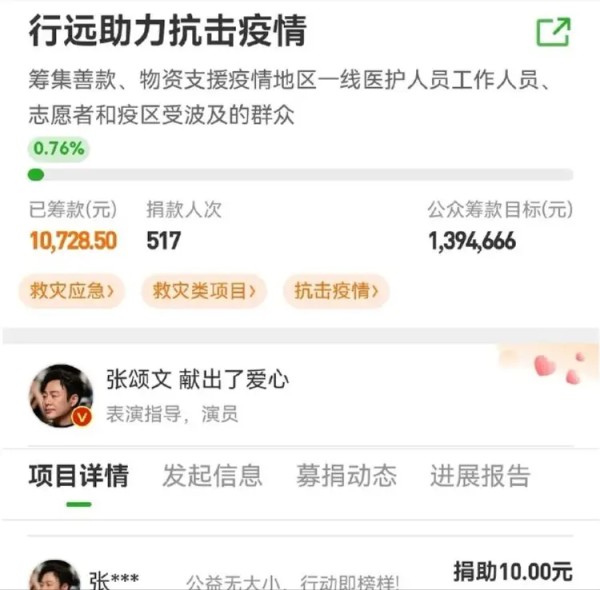The width and height of the screenshot is (600, 590).
Task: Switch to the 项目详情 tab
Action: (78, 476)
